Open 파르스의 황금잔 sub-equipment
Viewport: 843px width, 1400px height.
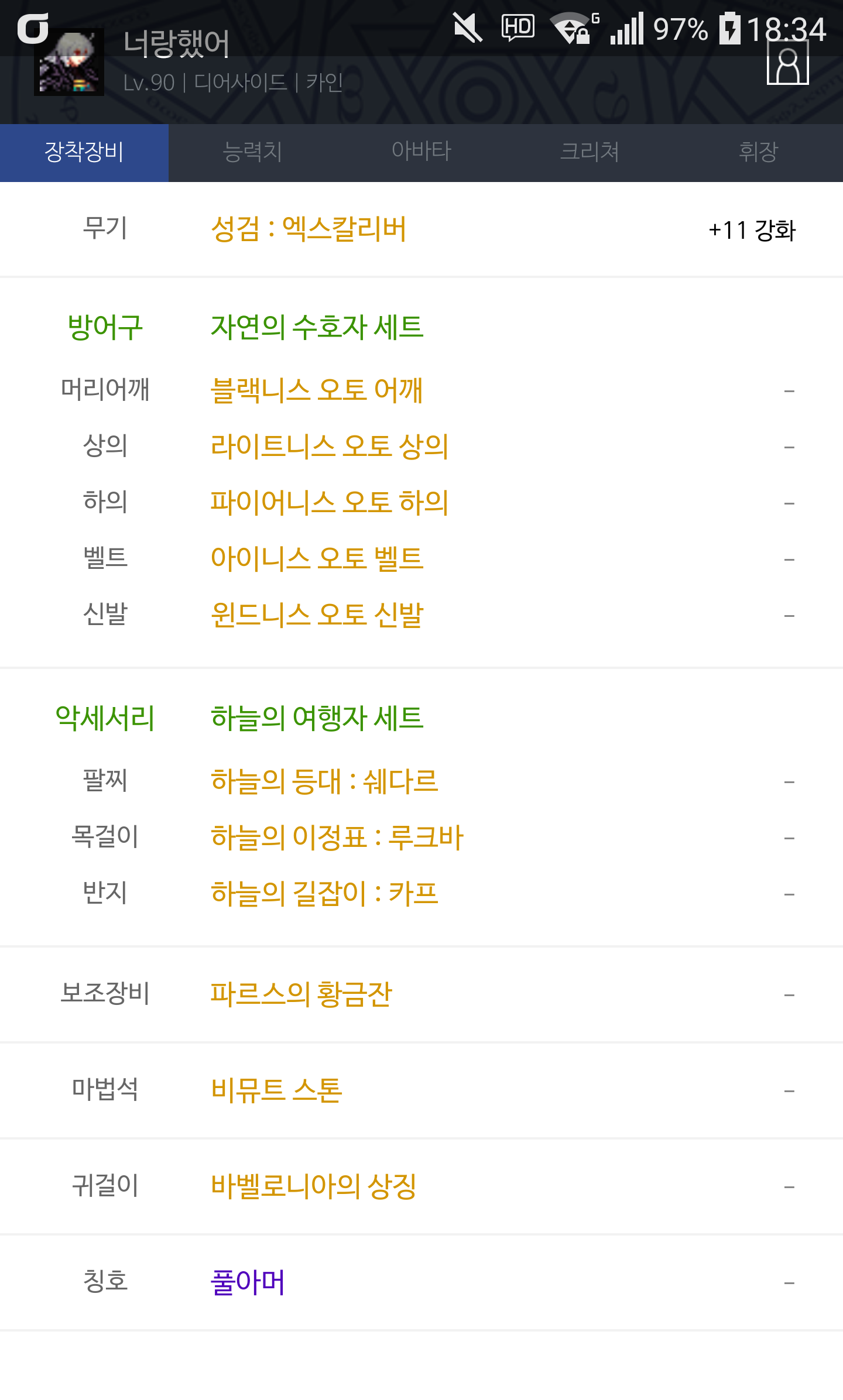301,994
